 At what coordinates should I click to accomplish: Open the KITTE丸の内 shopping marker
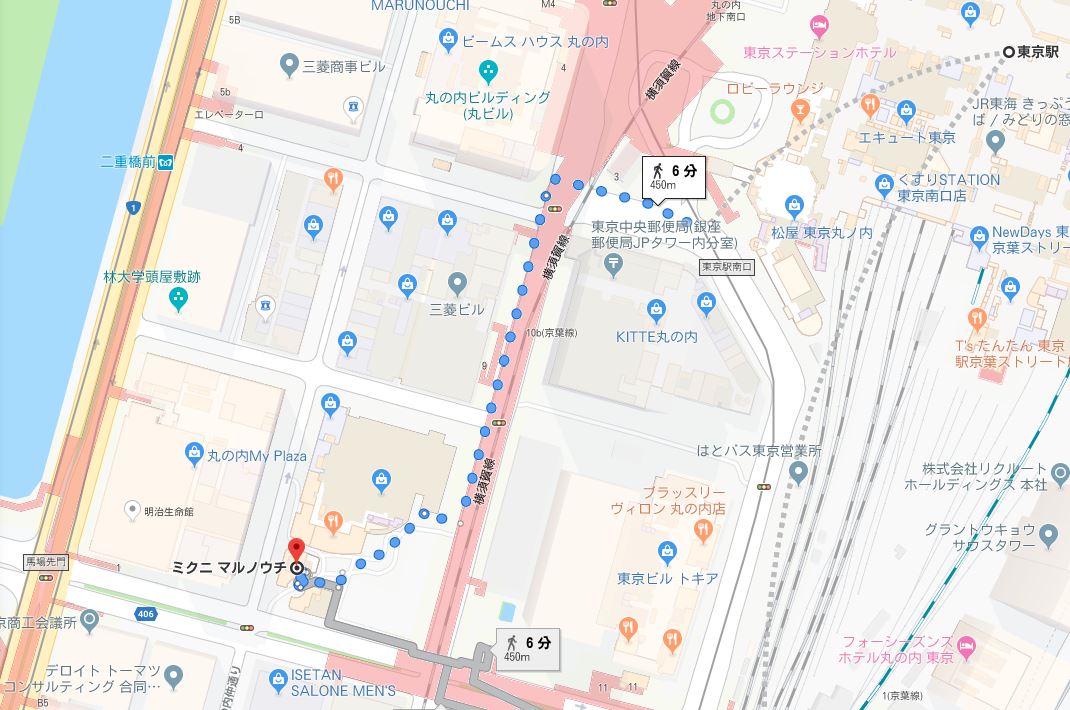[656, 310]
